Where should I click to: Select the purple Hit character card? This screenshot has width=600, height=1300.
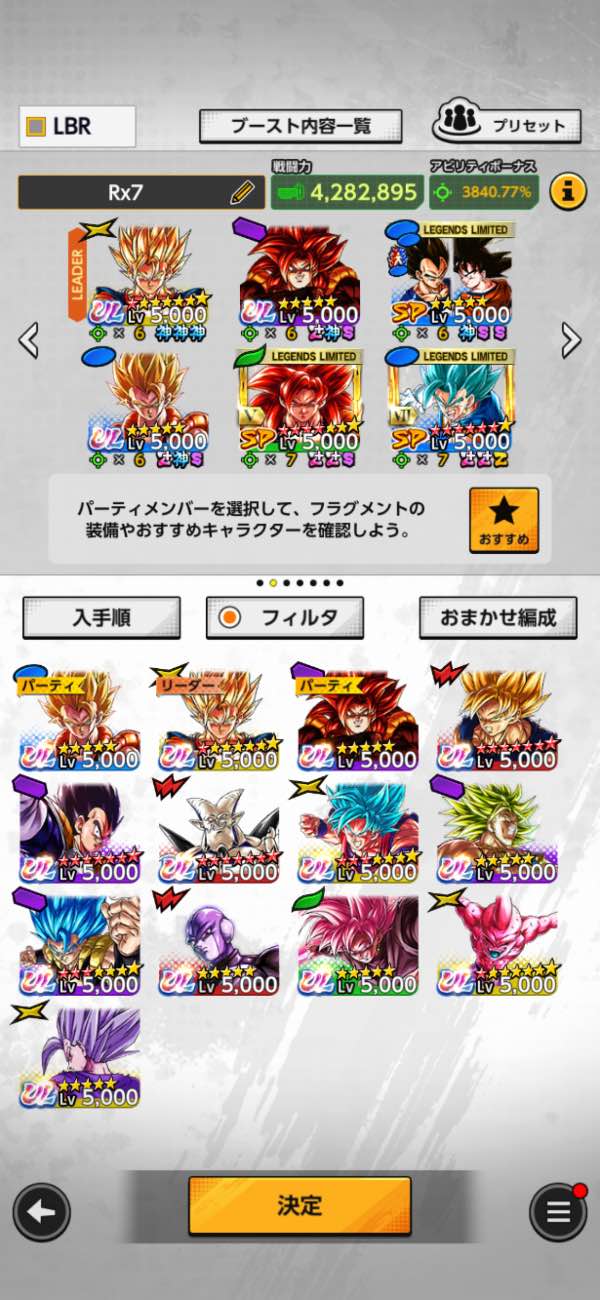click(x=219, y=942)
